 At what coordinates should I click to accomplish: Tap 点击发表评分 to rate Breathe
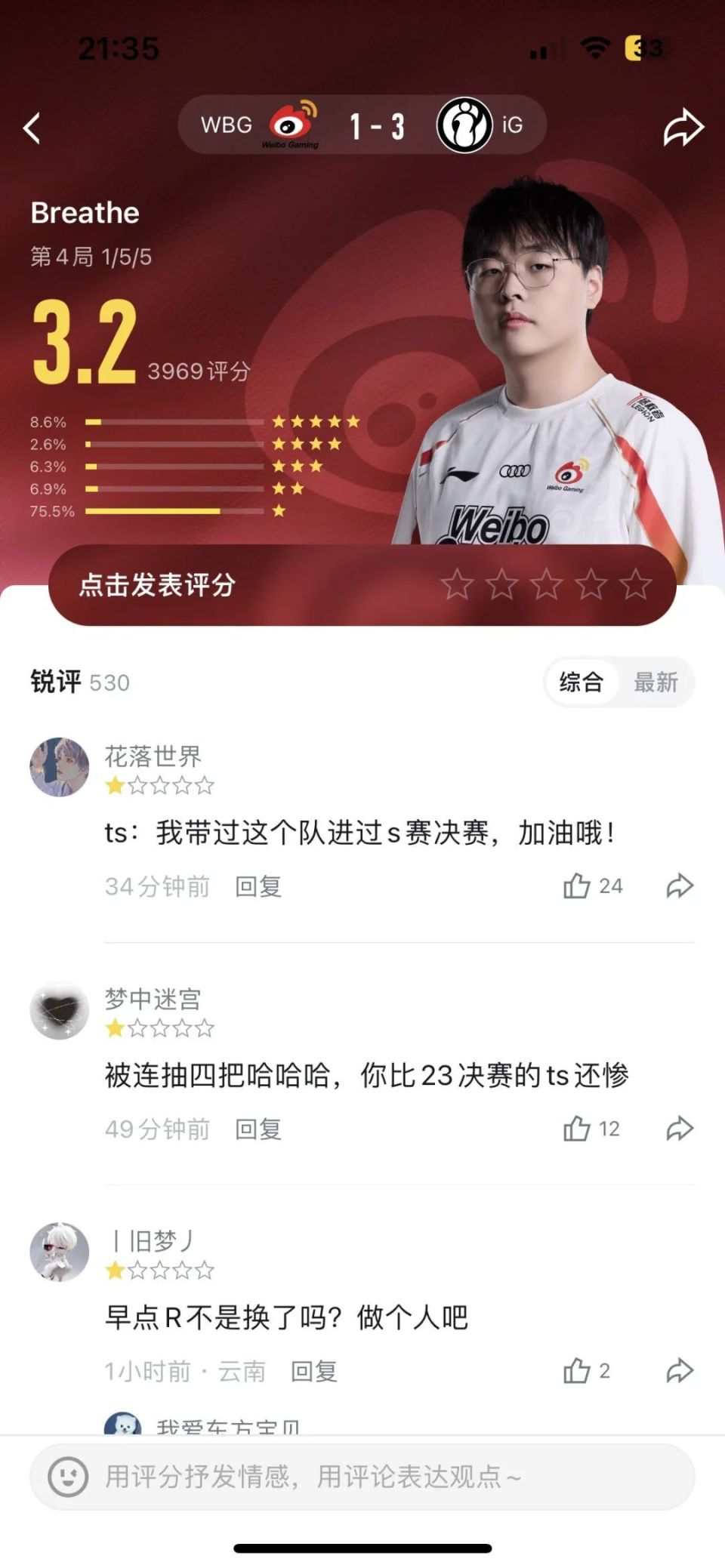pos(157,585)
